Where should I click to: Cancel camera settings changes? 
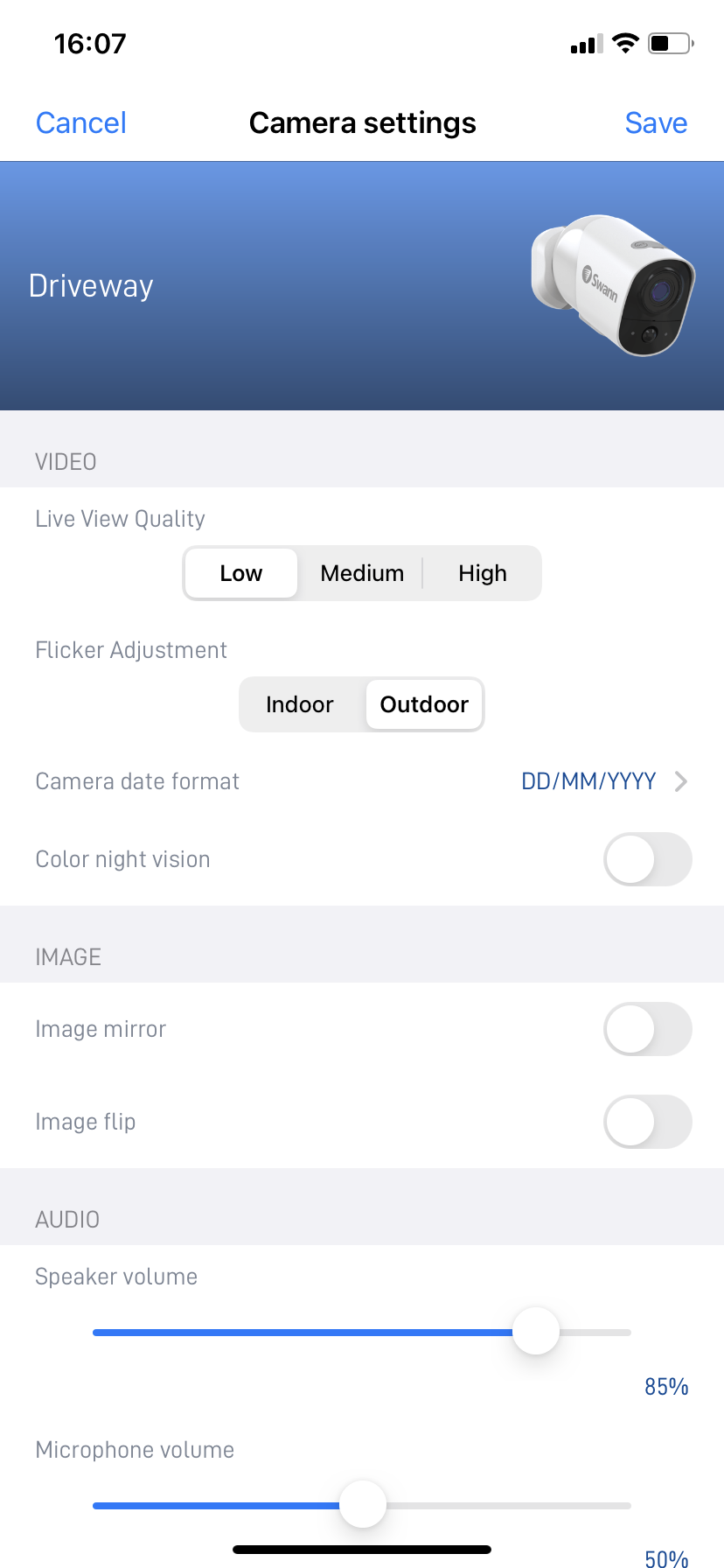81,123
